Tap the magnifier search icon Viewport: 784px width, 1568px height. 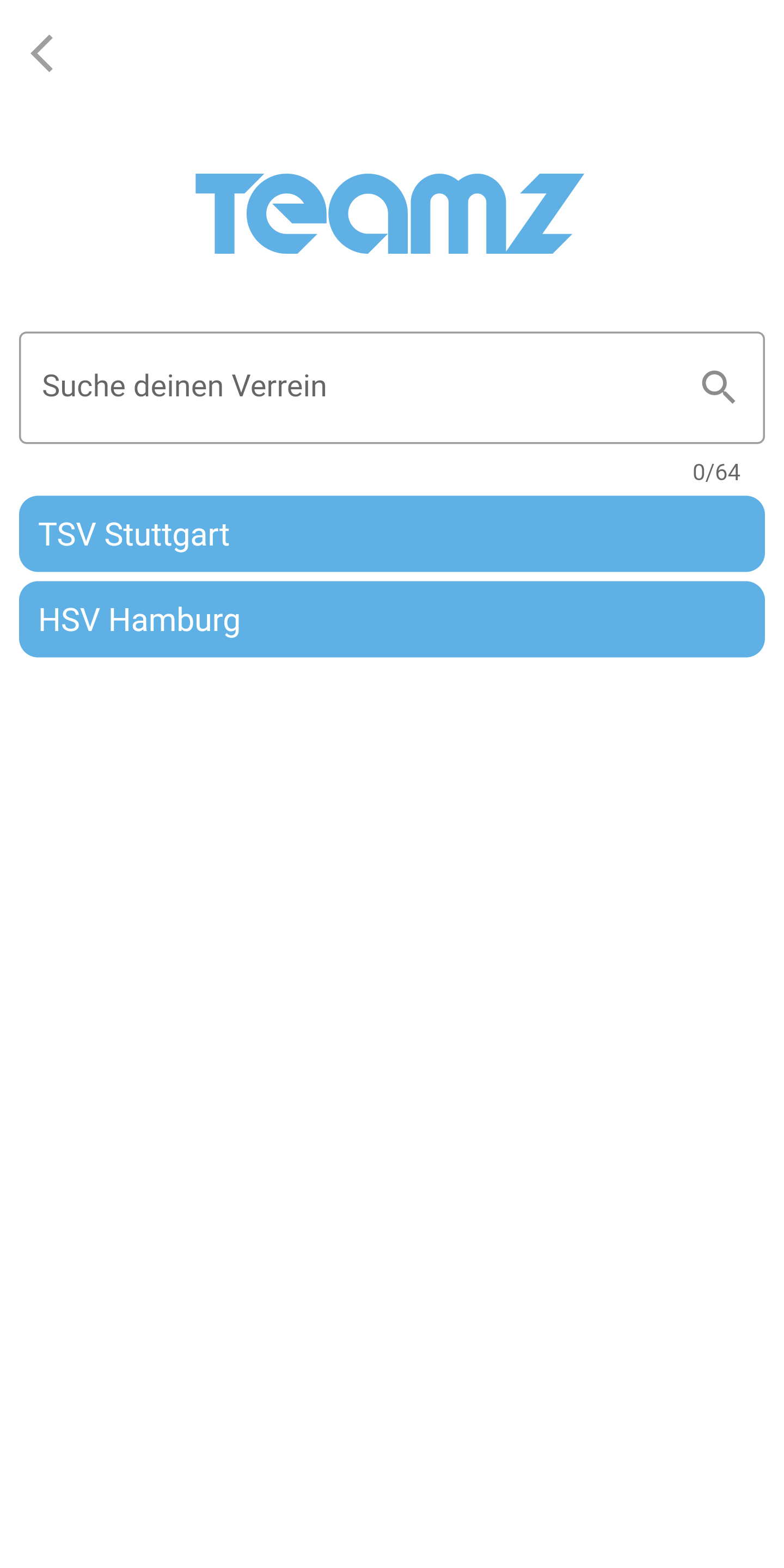(718, 387)
